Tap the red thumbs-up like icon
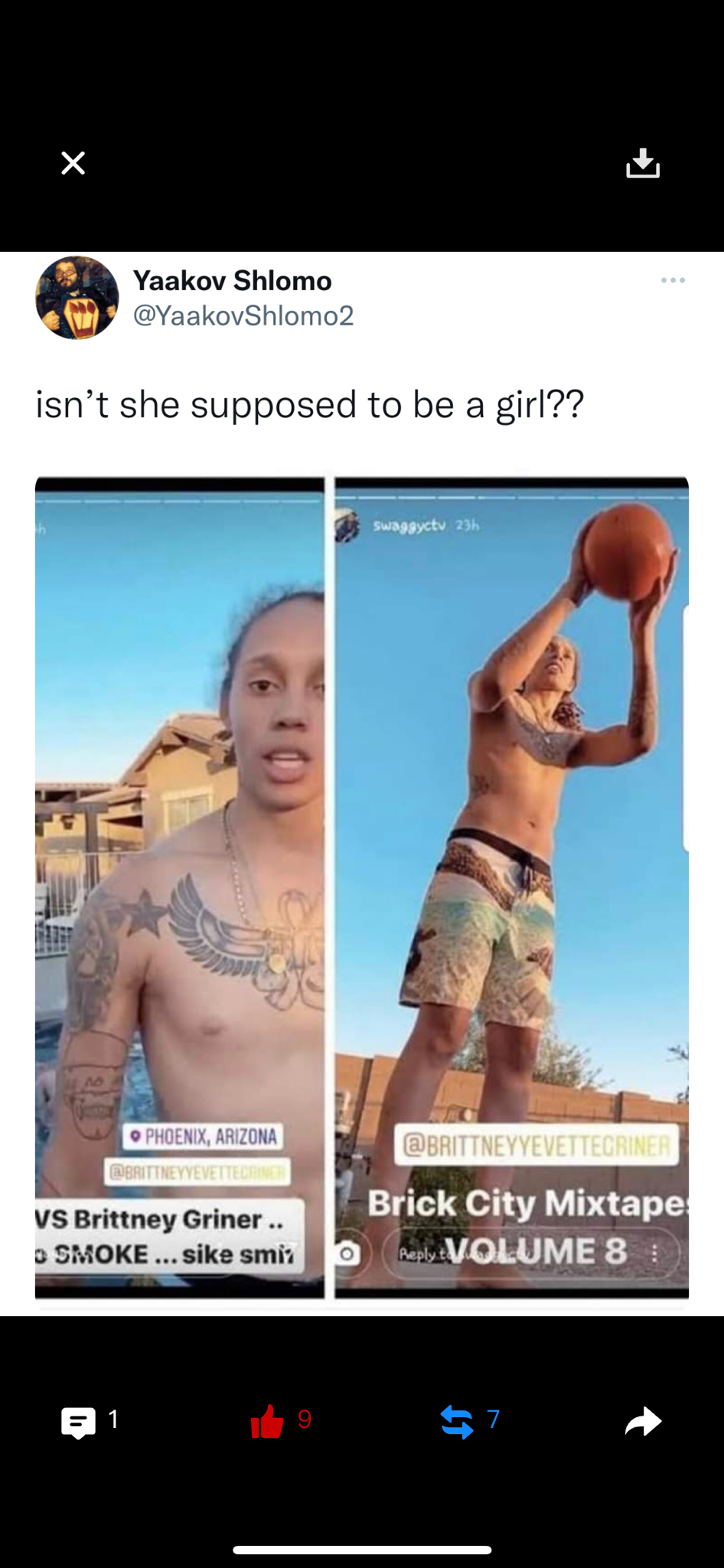724x1568 pixels. click(x=267, y=1423)
